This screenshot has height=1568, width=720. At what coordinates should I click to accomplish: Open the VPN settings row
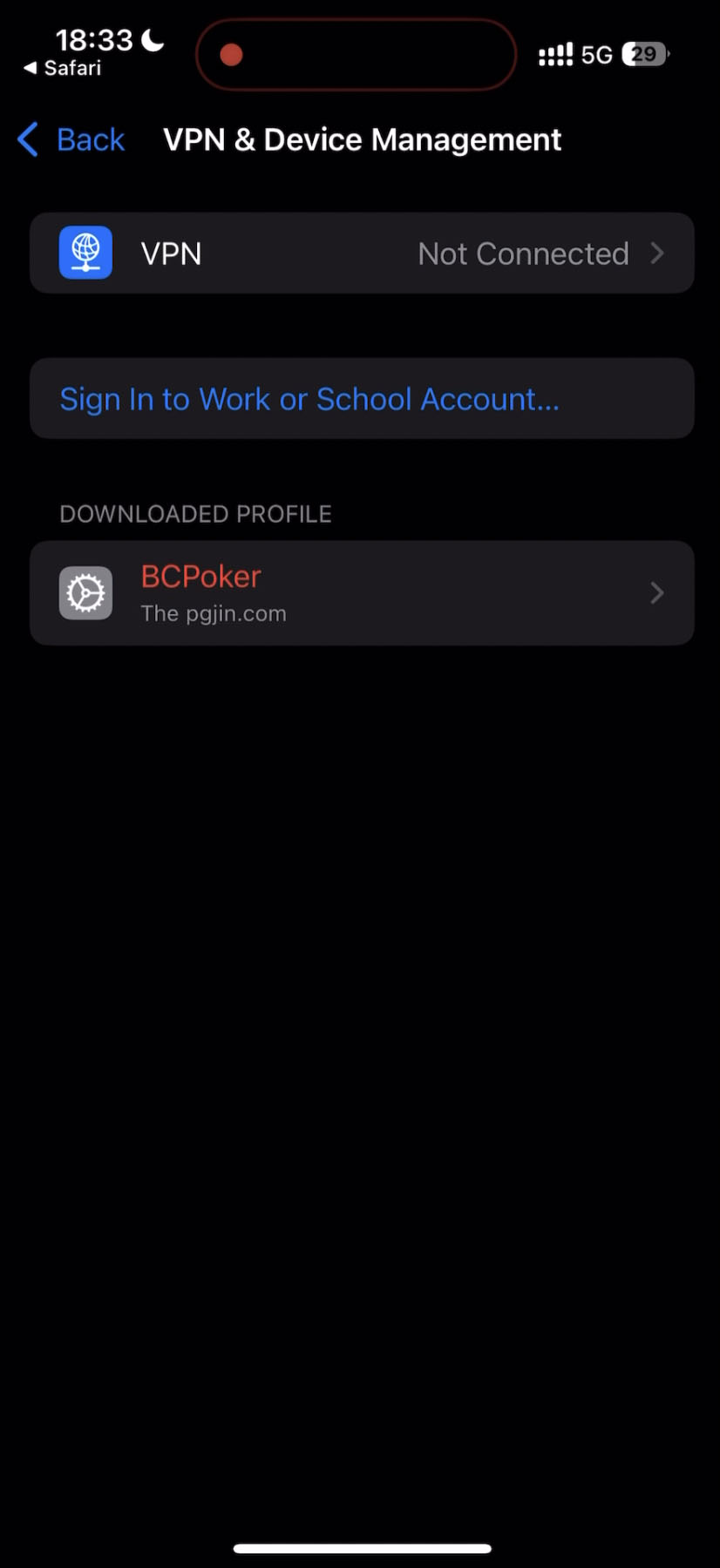point(361,253)
